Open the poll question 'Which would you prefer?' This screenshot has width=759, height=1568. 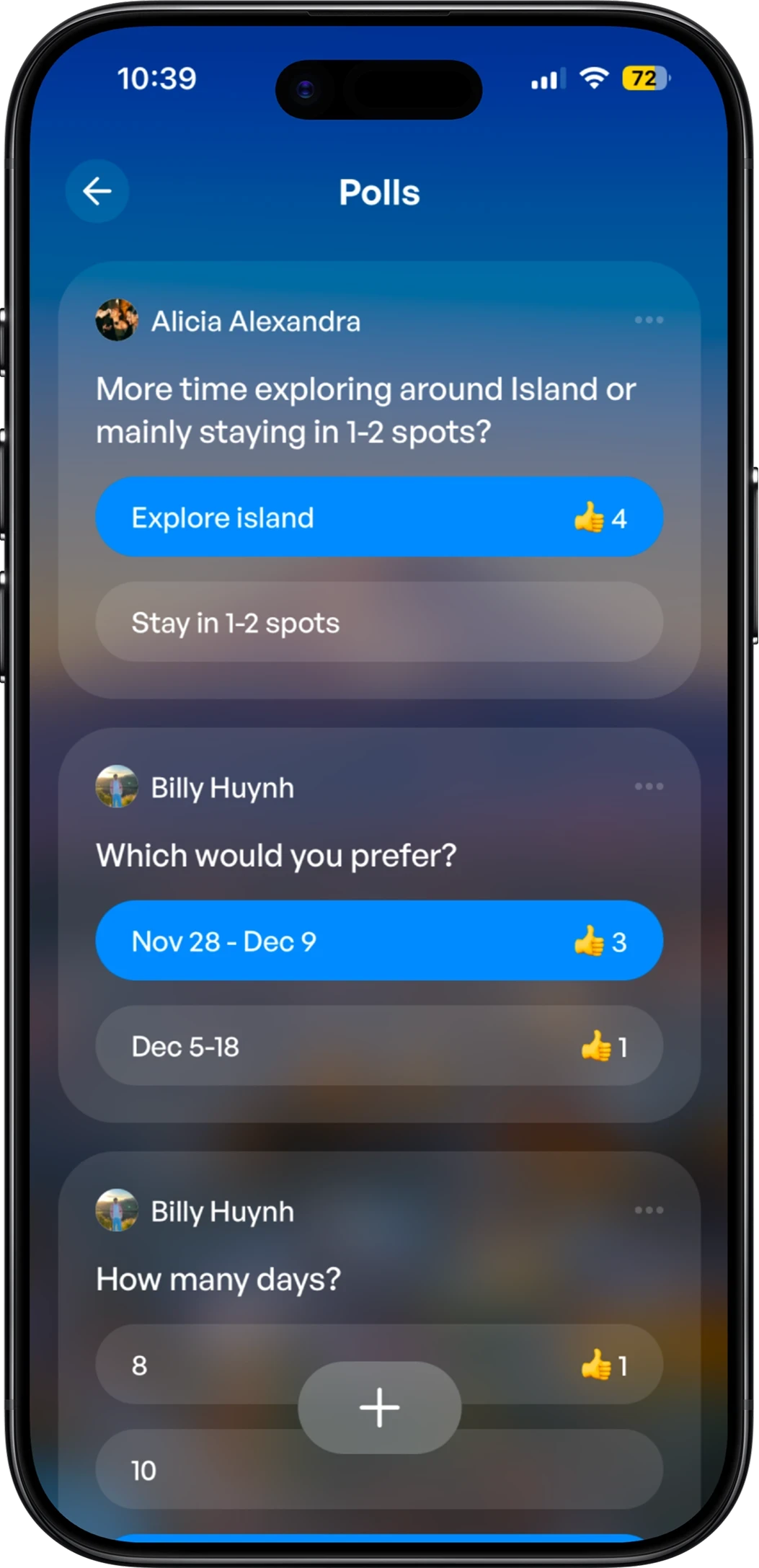point(276,855)
